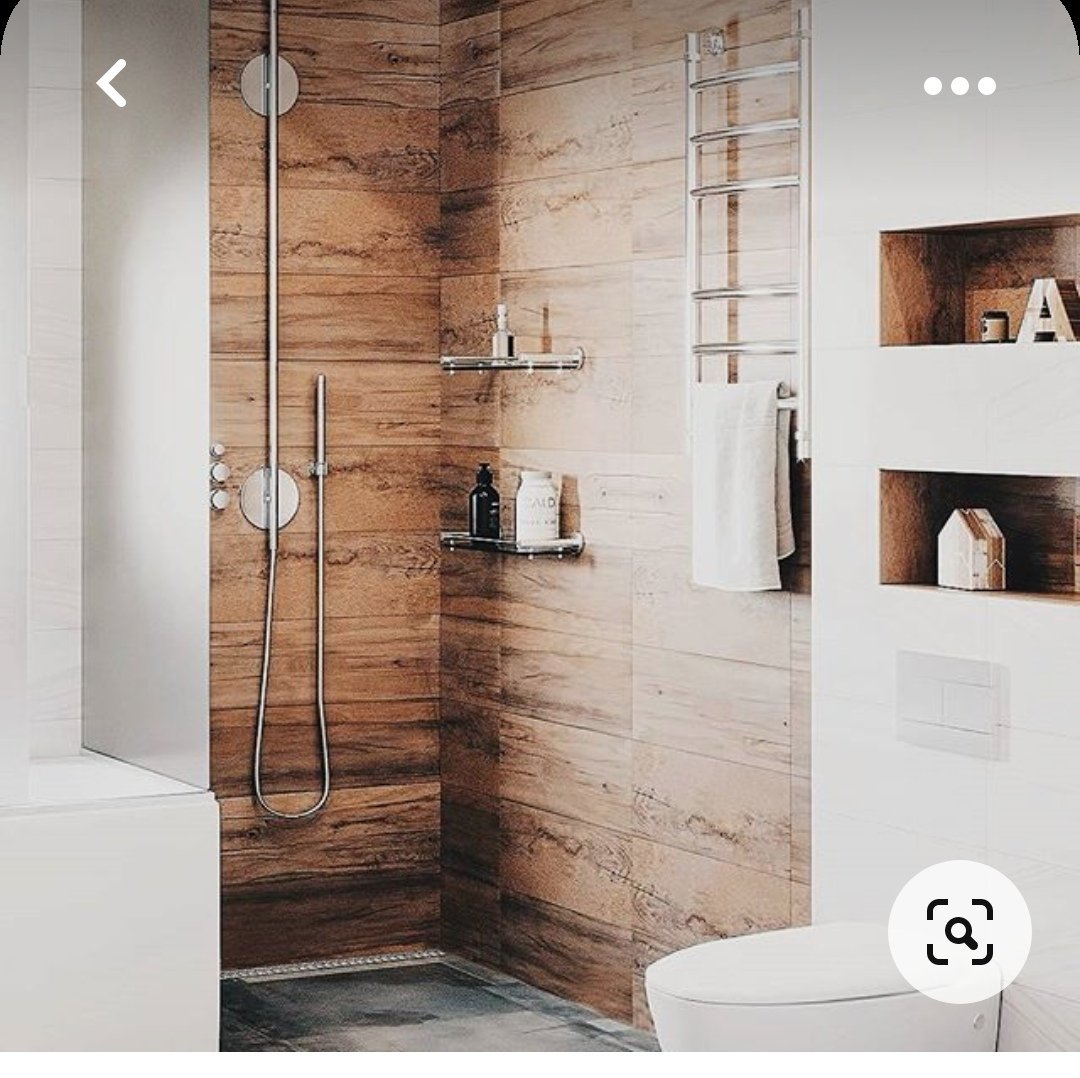
Task: Launch visual search lens button
Action: pyautogui.click(x=959, y=931)
